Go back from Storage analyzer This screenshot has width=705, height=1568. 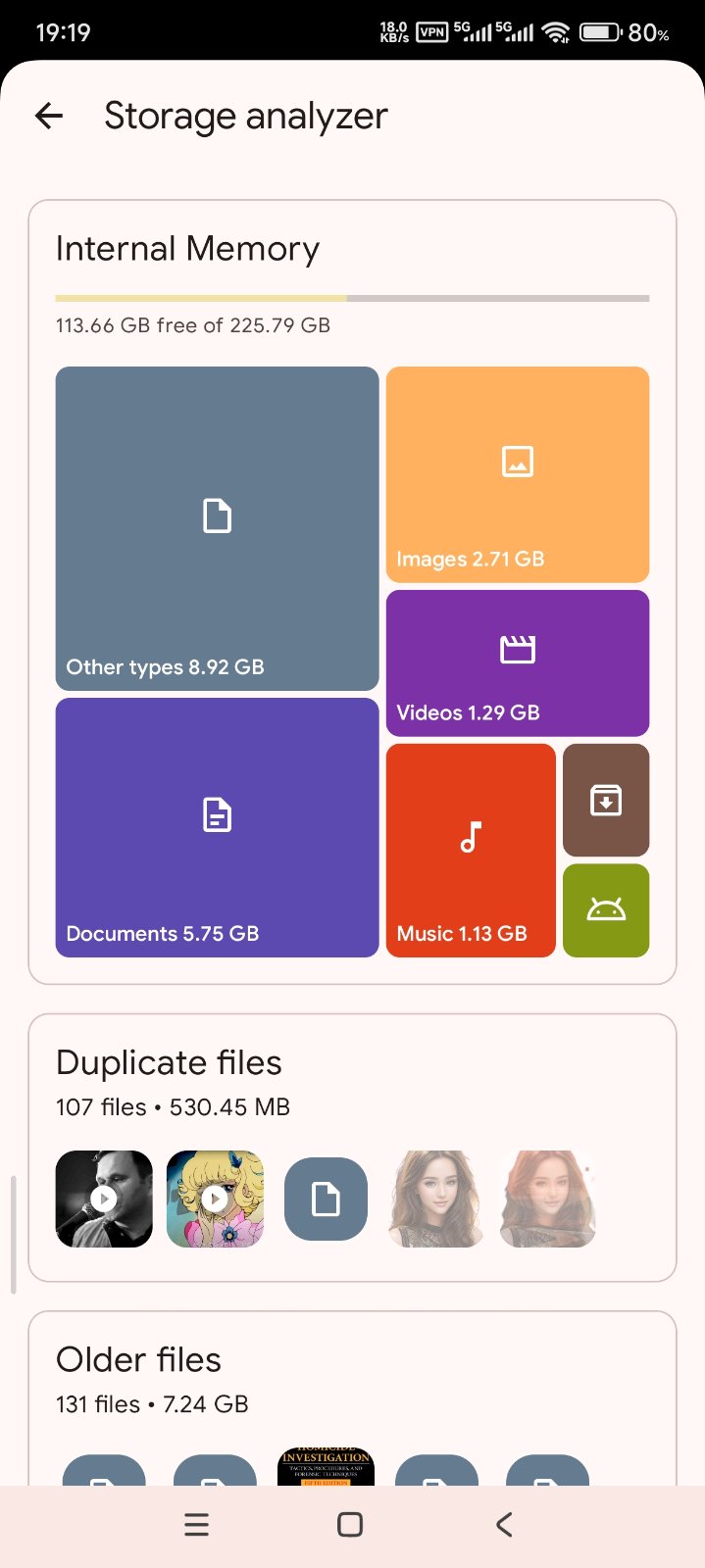[x=49, y=117]
